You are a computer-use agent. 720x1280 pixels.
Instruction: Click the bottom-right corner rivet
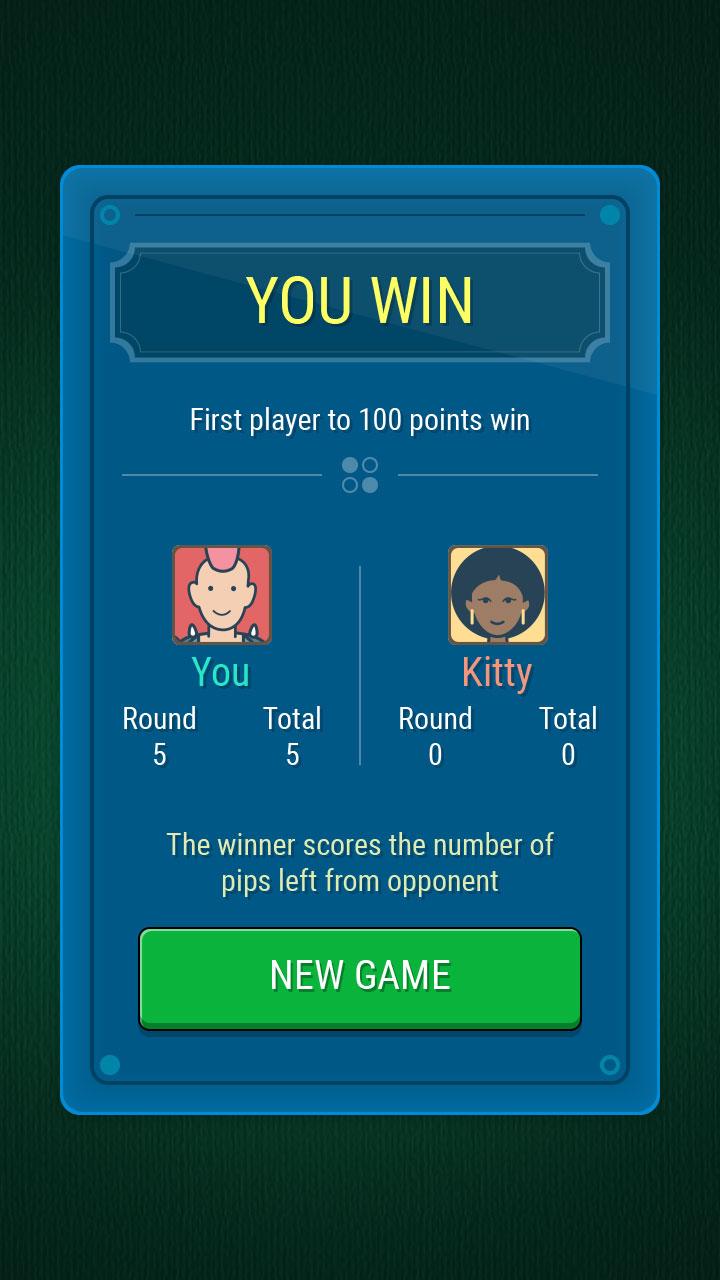[x=611, y=1064]
